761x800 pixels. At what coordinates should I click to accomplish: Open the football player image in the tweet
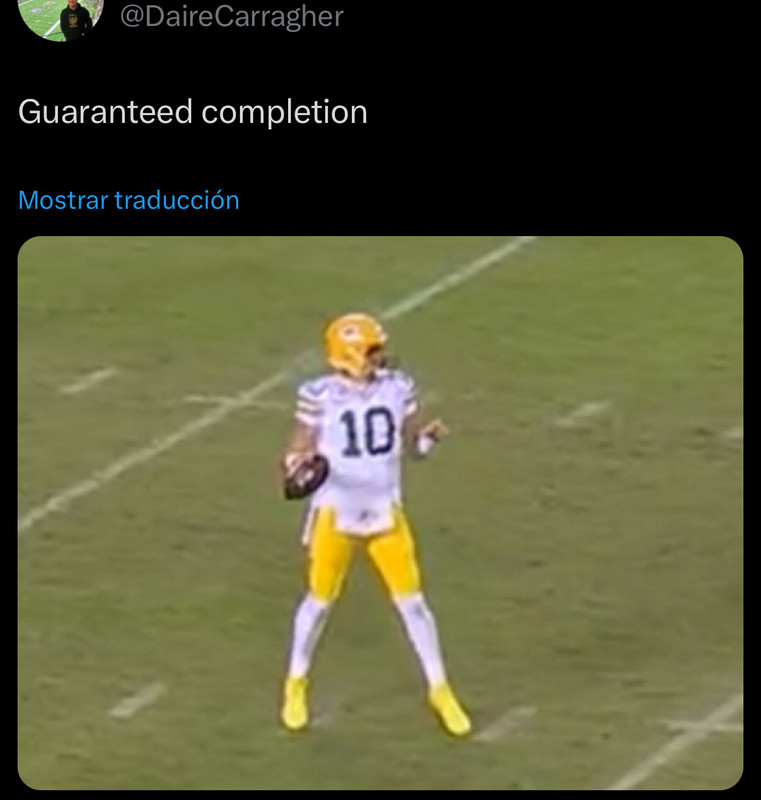point(380,513)
